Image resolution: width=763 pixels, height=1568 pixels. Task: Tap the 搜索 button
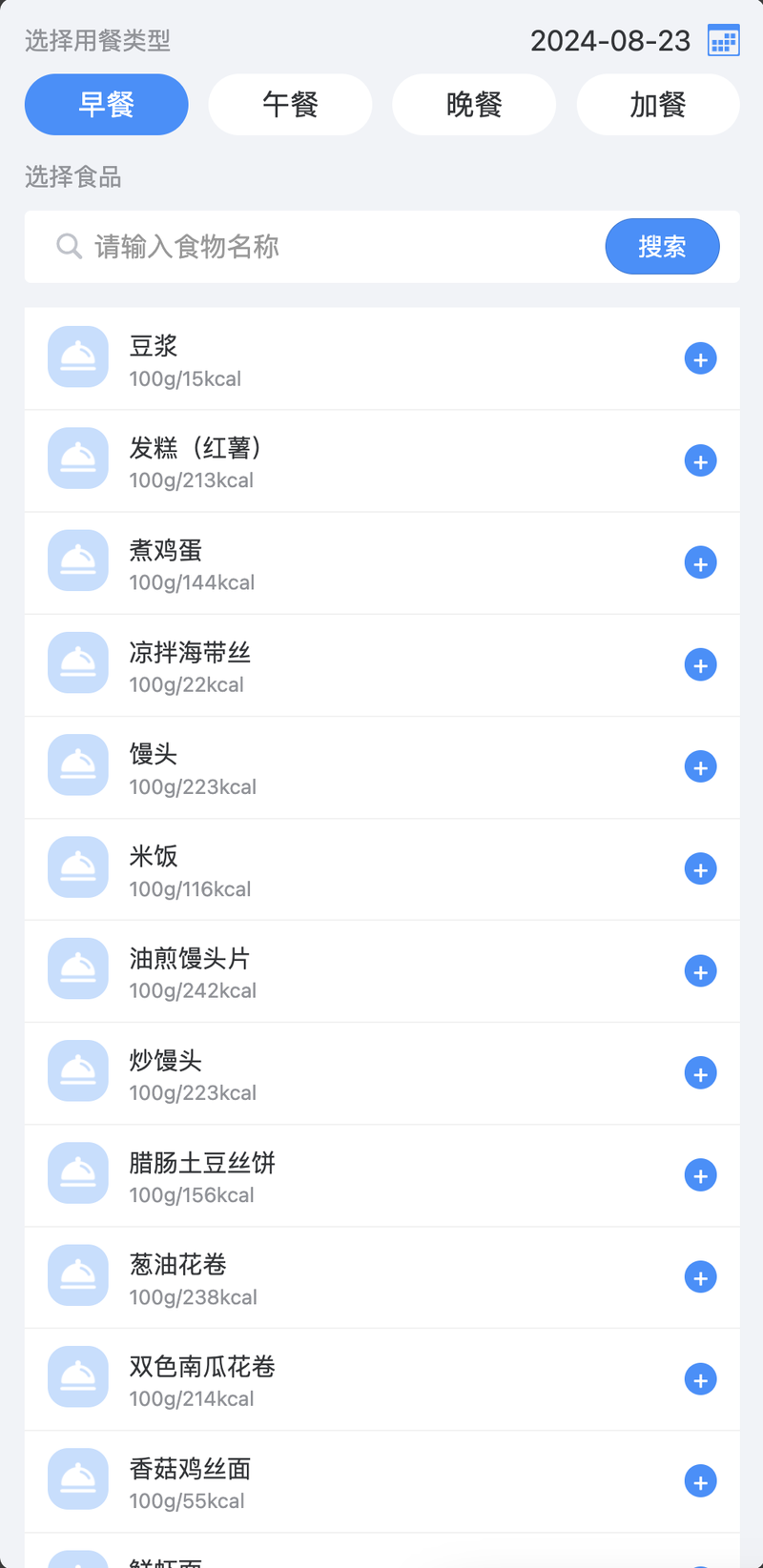[x=662, y=247]
